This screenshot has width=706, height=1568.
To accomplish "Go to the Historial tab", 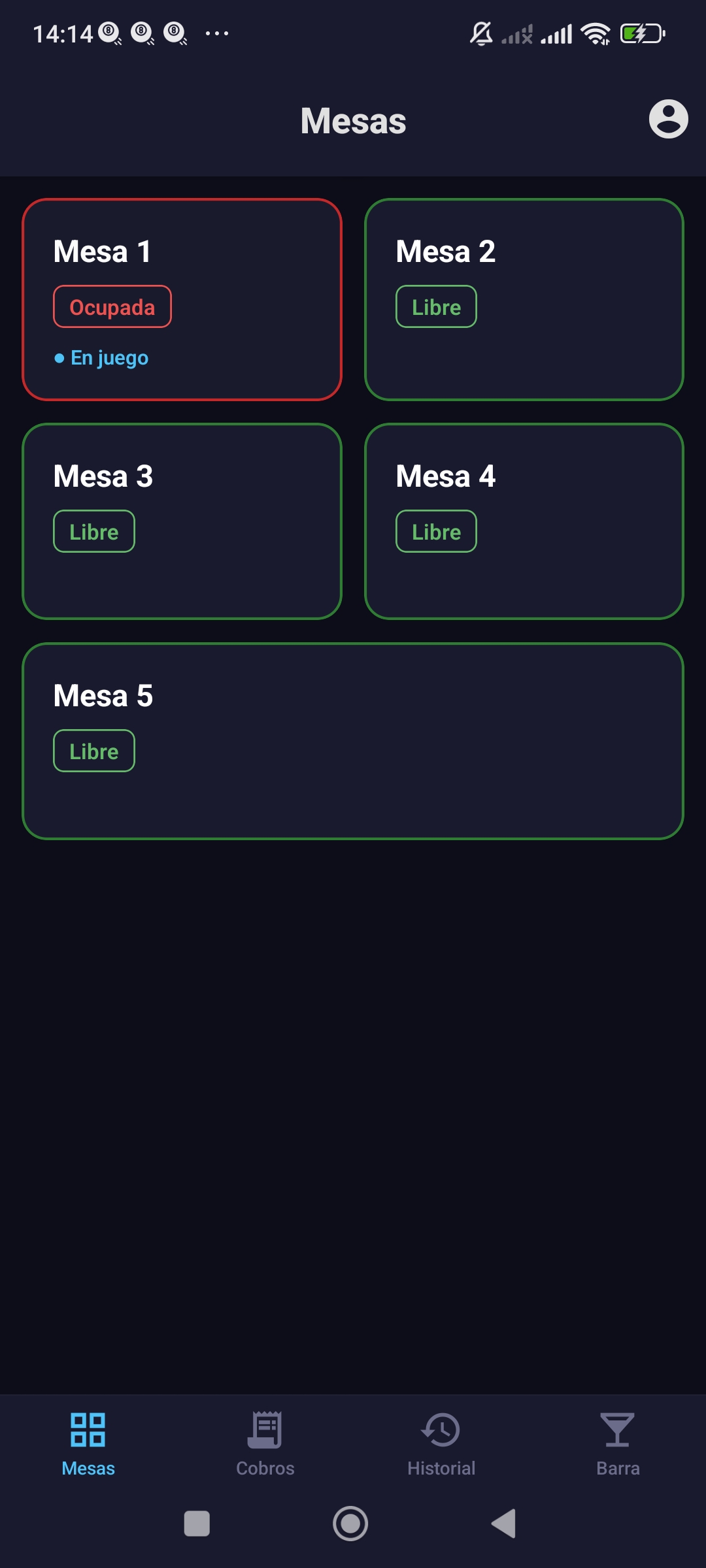I will pos(441,1444).
